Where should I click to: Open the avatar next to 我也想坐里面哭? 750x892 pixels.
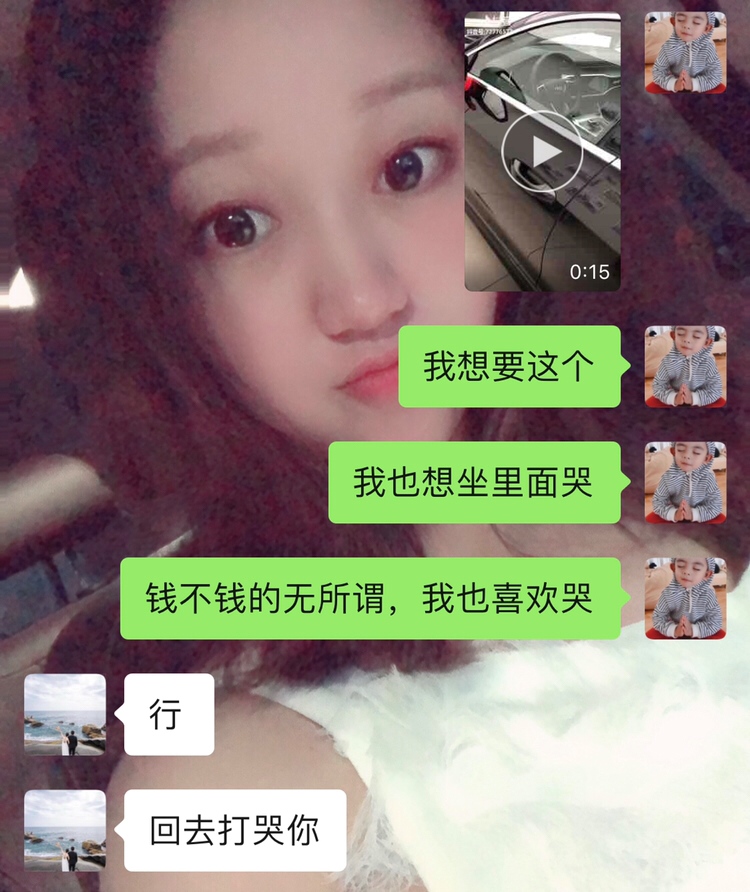[685, 482]
